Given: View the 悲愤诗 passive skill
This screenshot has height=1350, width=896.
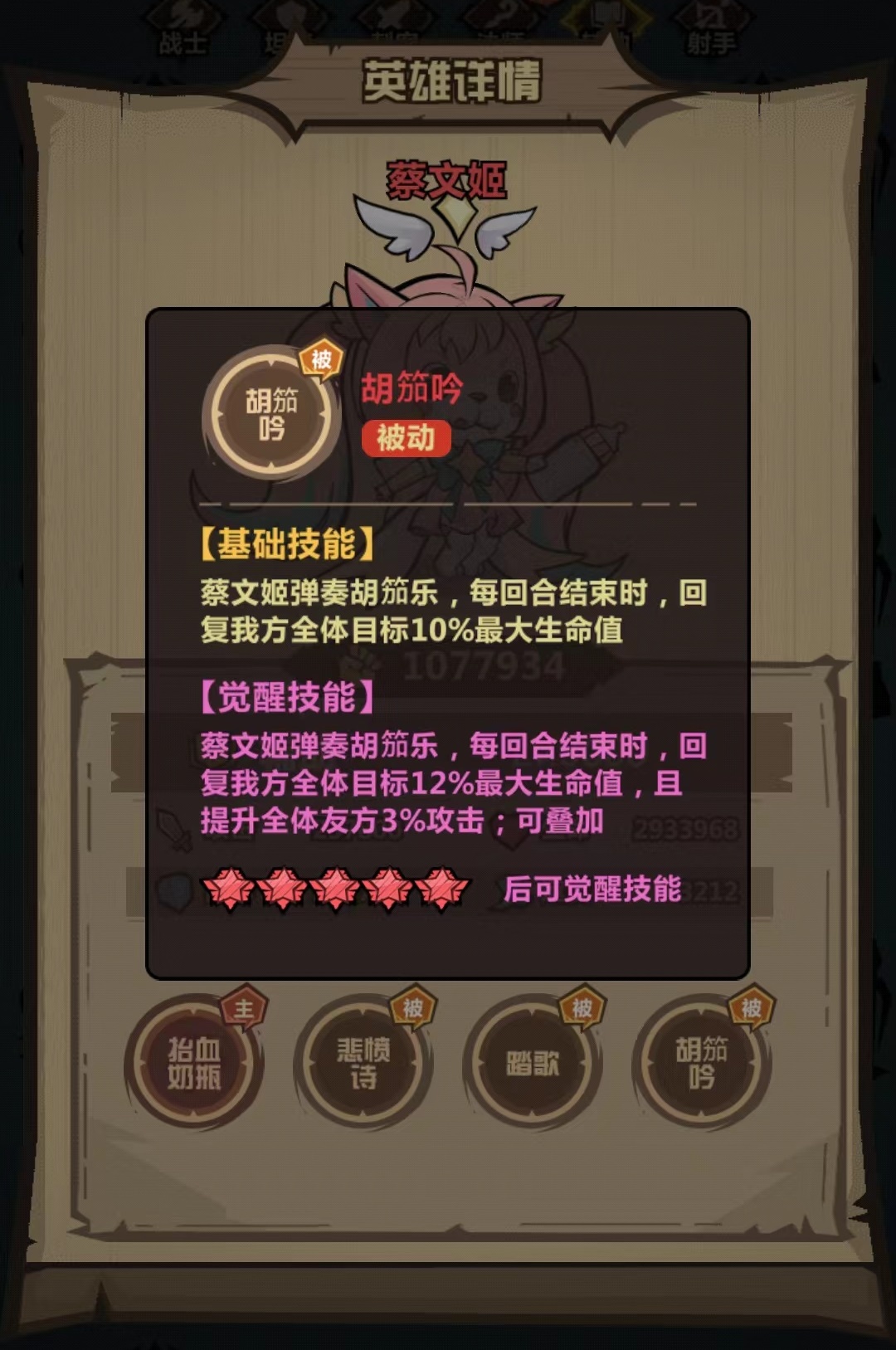Looking at the screenshot, I should 363,1062.
